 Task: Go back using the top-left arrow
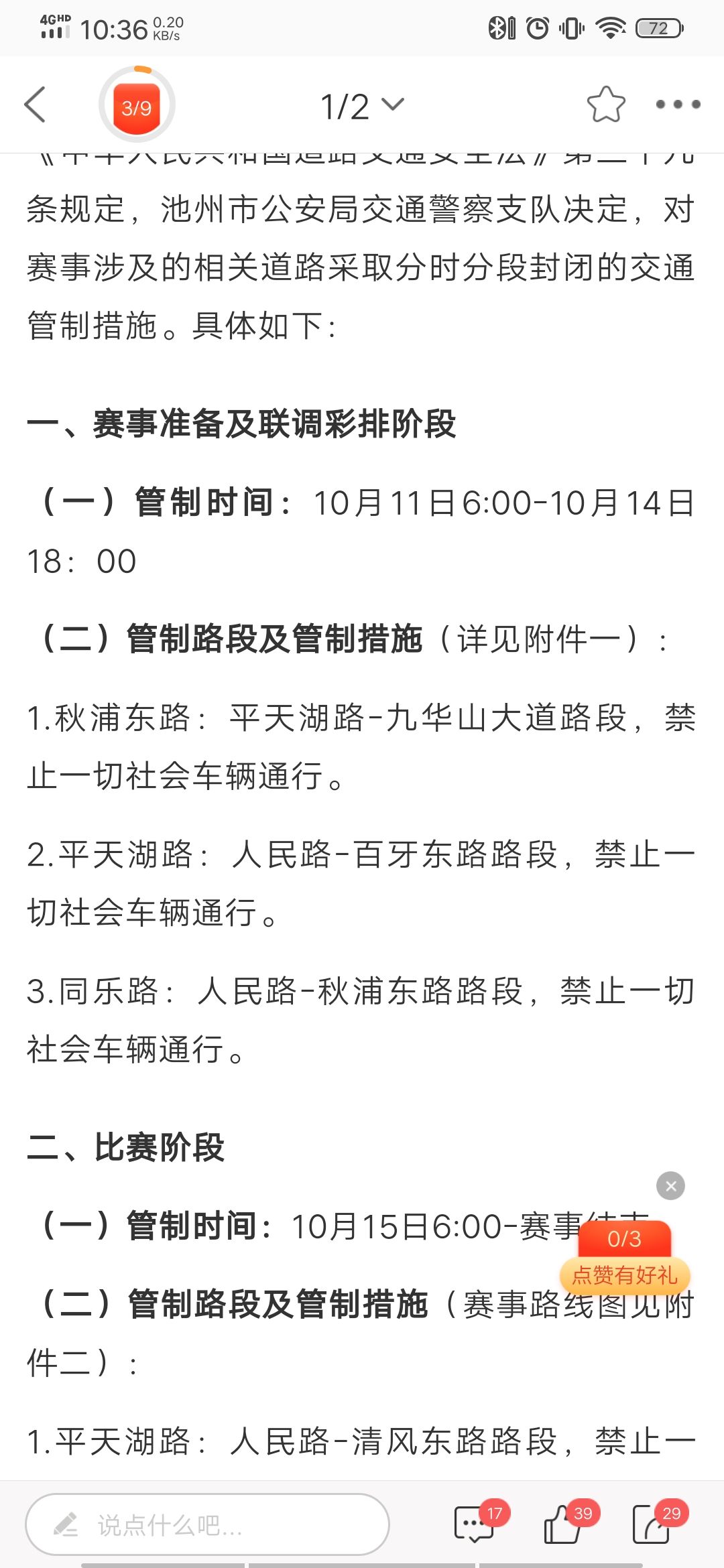tap(35, 105)
